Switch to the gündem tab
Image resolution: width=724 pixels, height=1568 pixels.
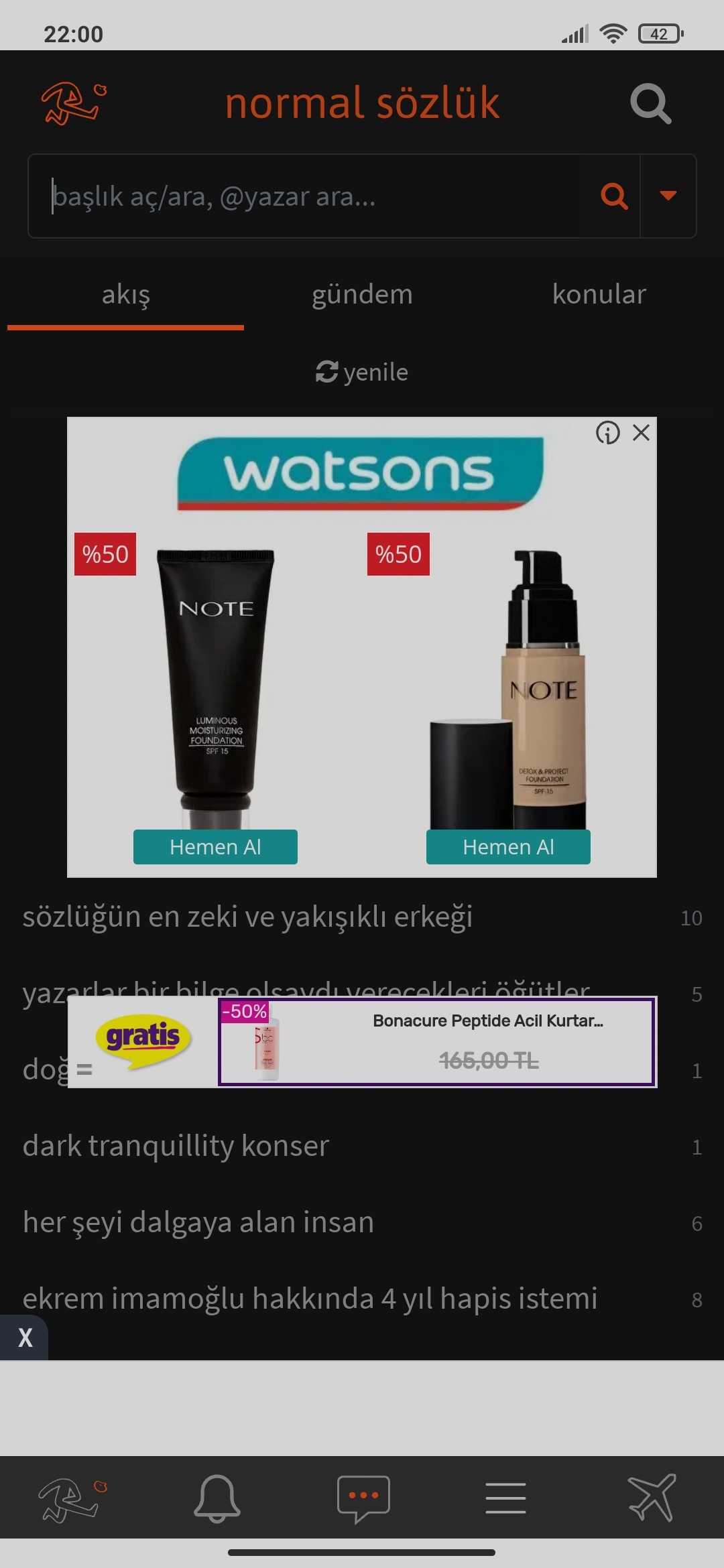pyautogui.click(x=362, y=295)
